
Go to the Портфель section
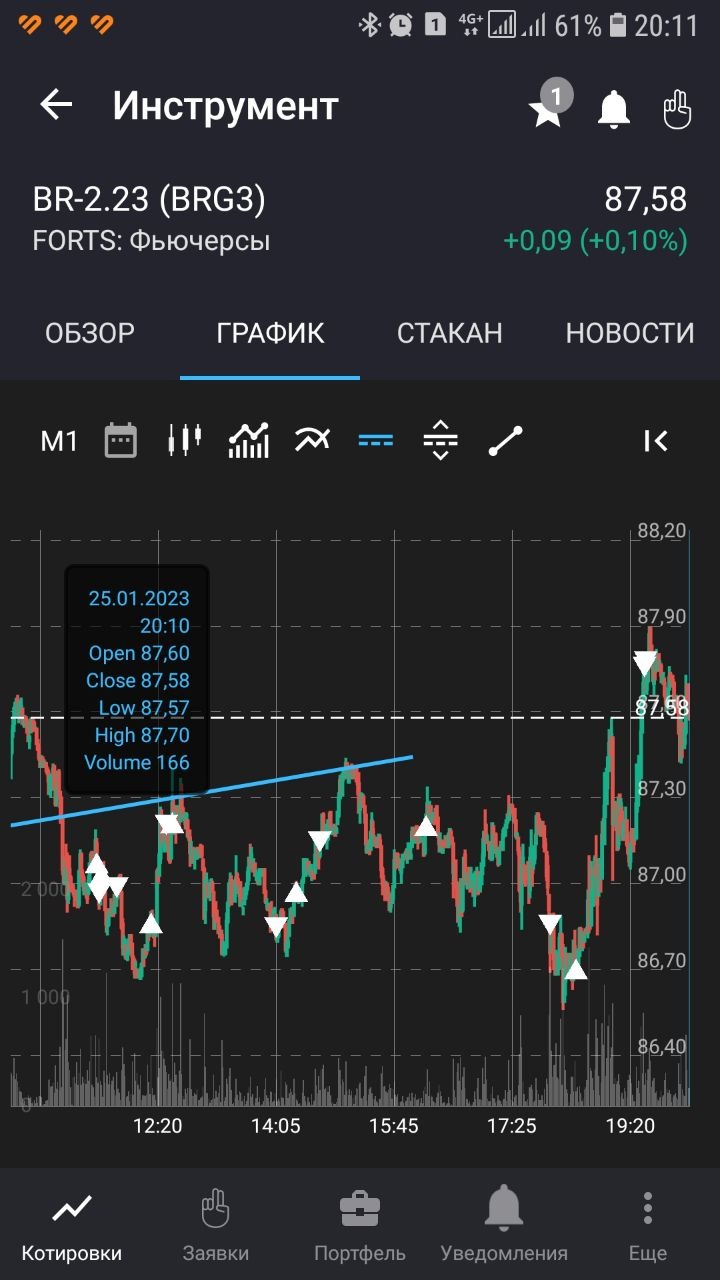pyautogui.click(x=360, y=1225)
